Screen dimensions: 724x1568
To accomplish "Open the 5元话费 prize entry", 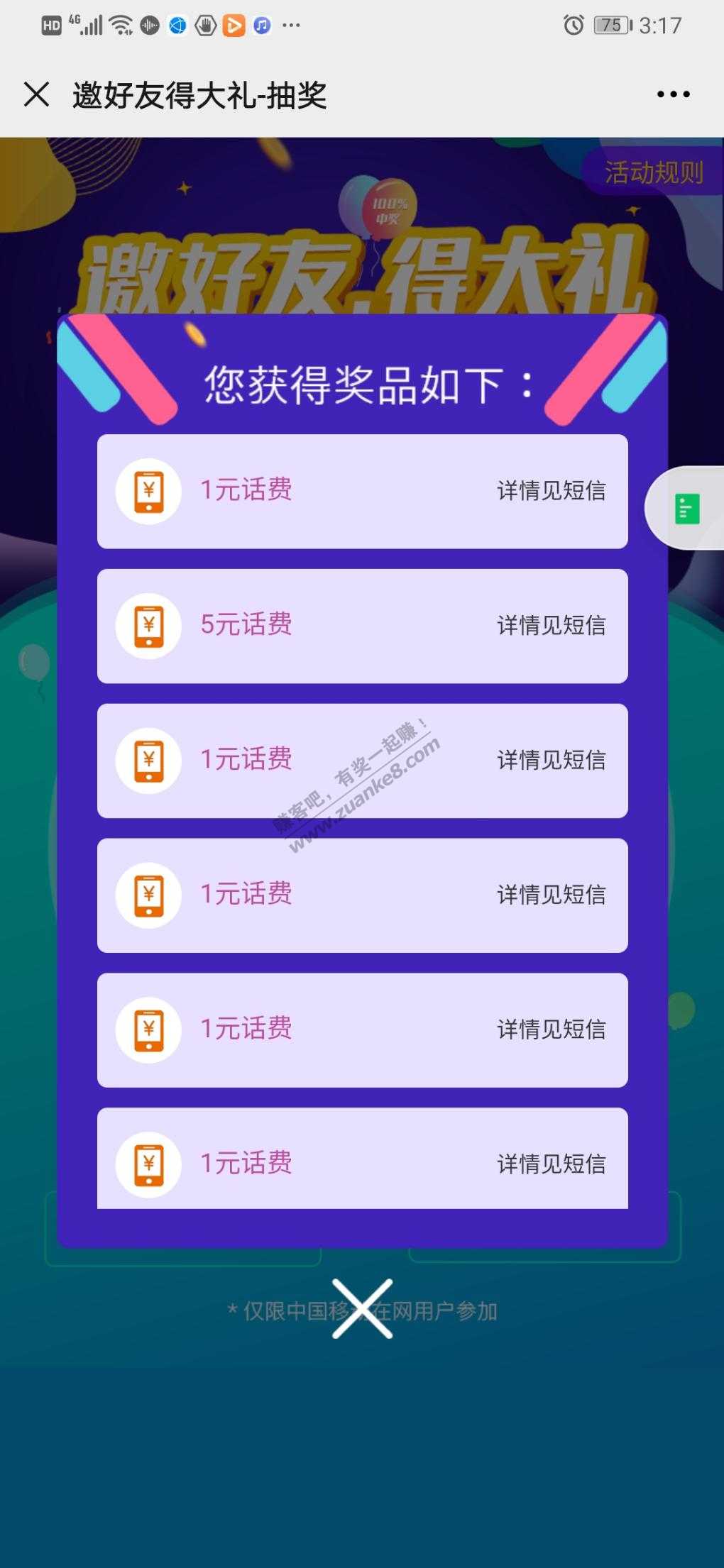I will 362,626.
